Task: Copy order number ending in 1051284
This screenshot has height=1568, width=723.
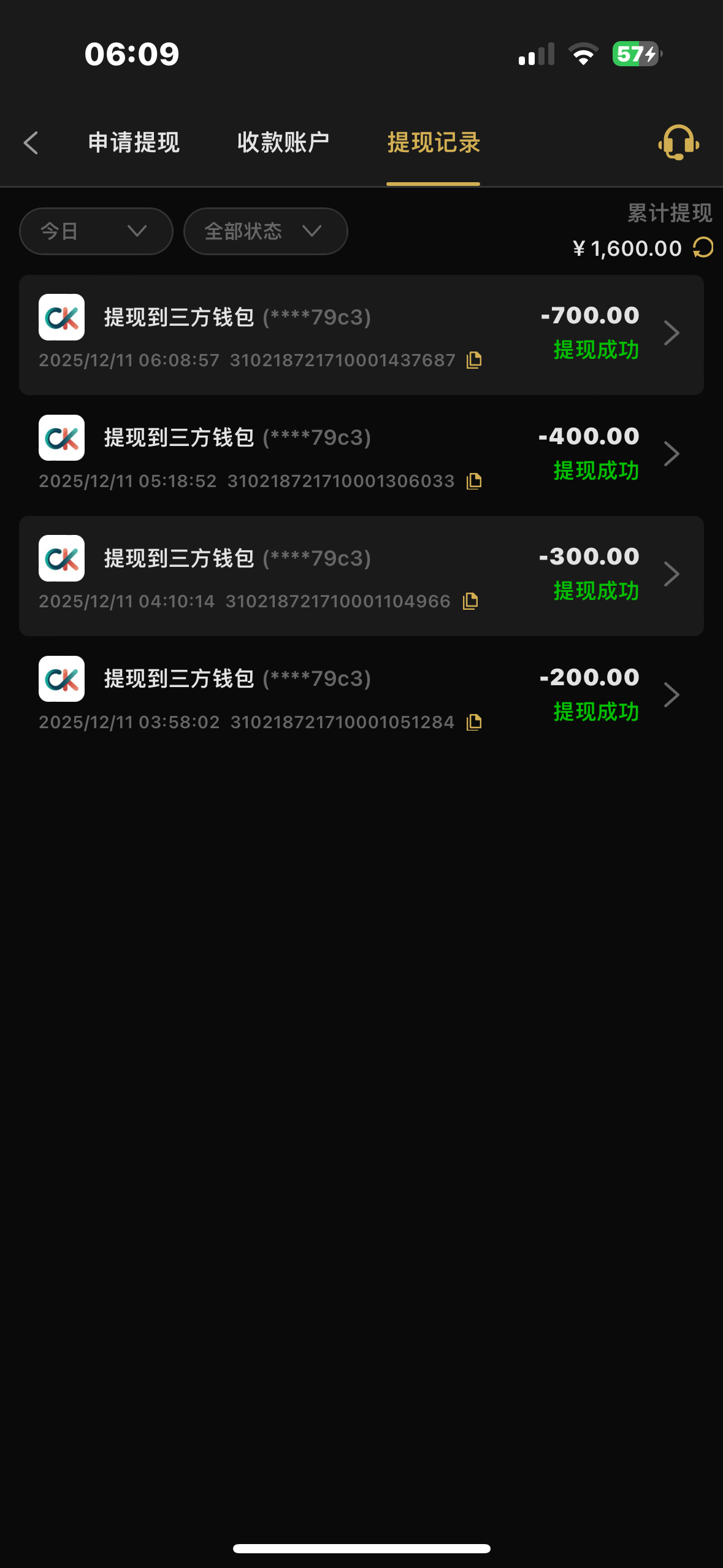Action: tap(474, 722)
